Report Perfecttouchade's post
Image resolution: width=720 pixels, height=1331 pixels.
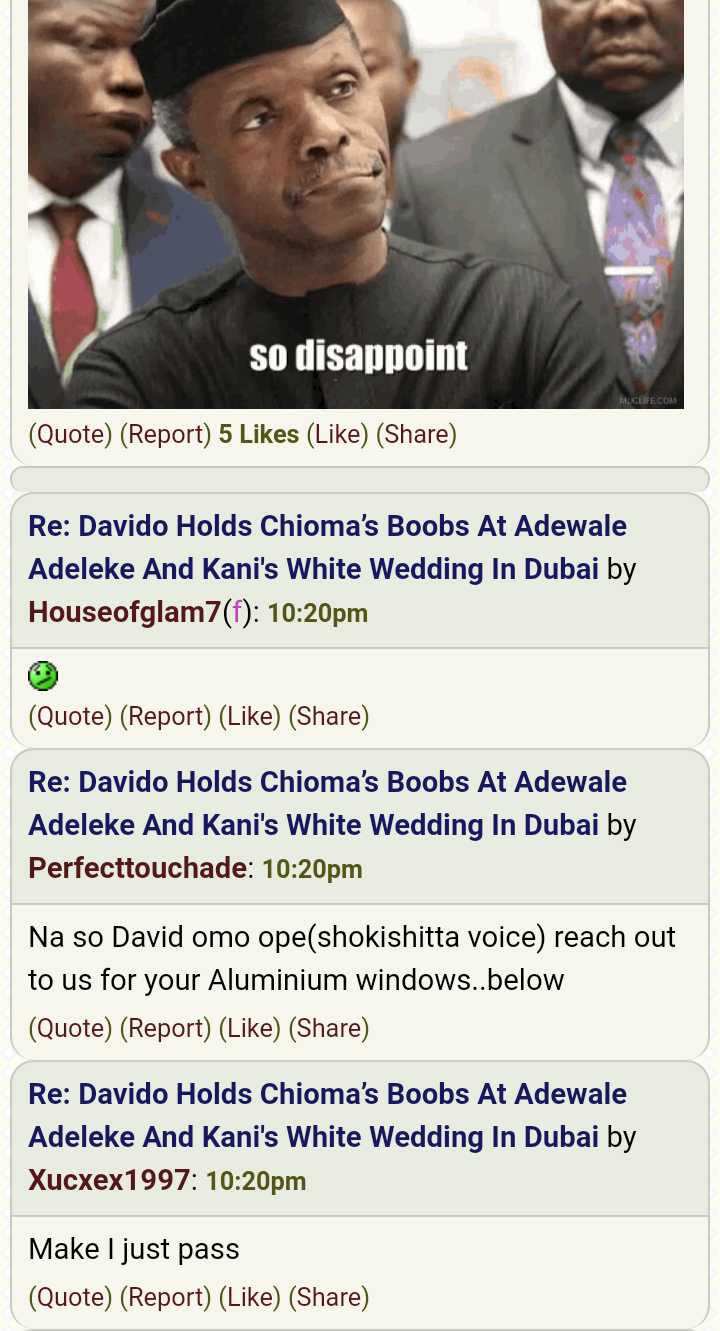(166, 1028)
